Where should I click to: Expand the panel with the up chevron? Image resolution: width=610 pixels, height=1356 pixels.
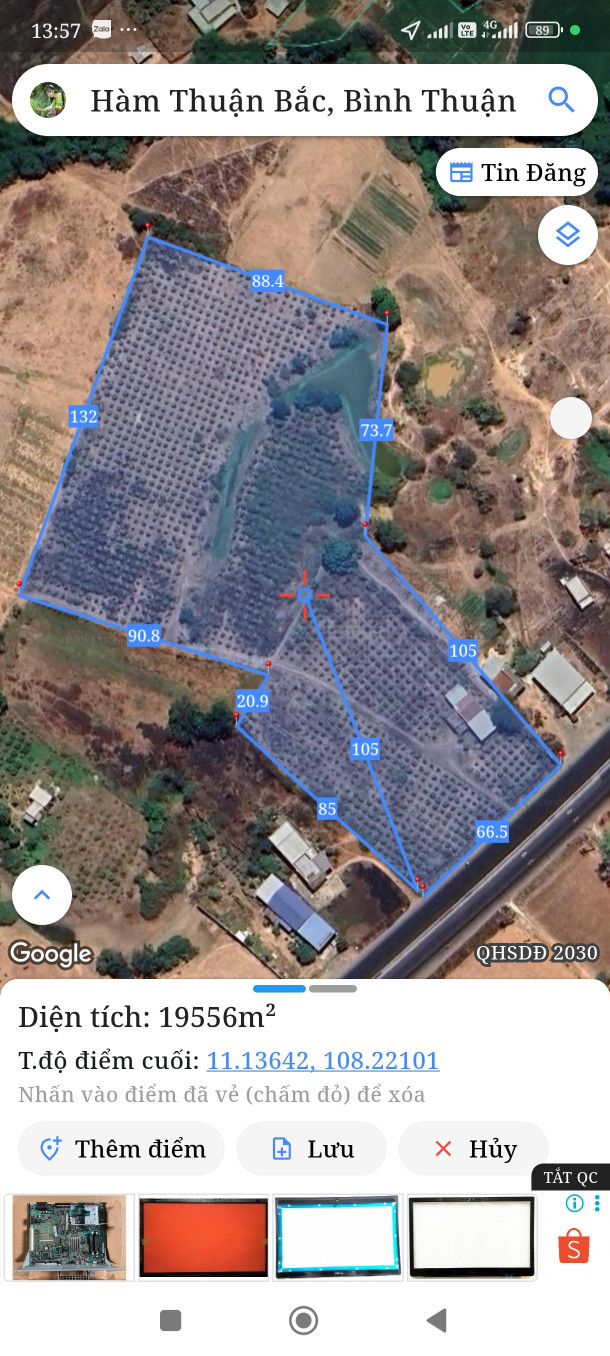click(42, 895)
